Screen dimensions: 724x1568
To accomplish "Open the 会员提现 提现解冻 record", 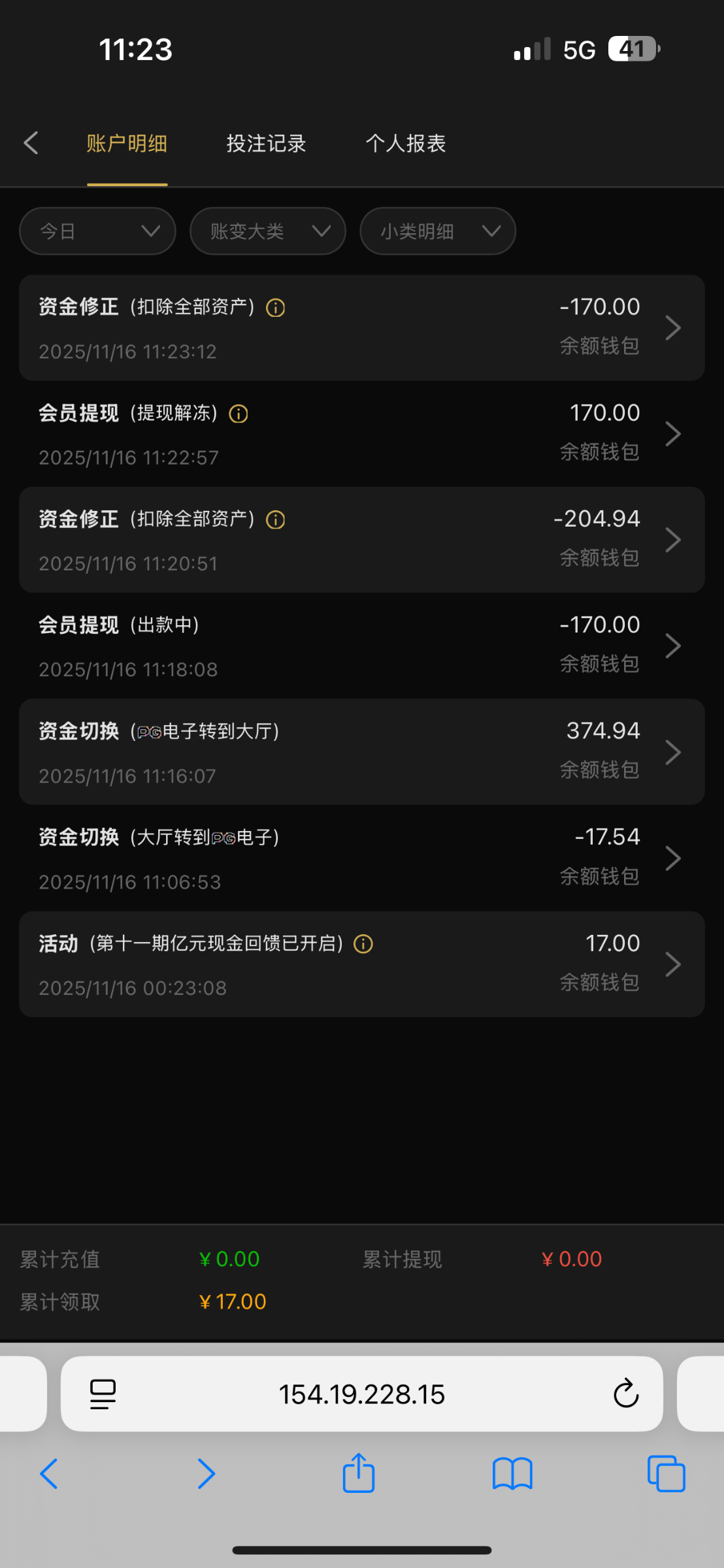I will pyautogui.click(x=361, y=434).
